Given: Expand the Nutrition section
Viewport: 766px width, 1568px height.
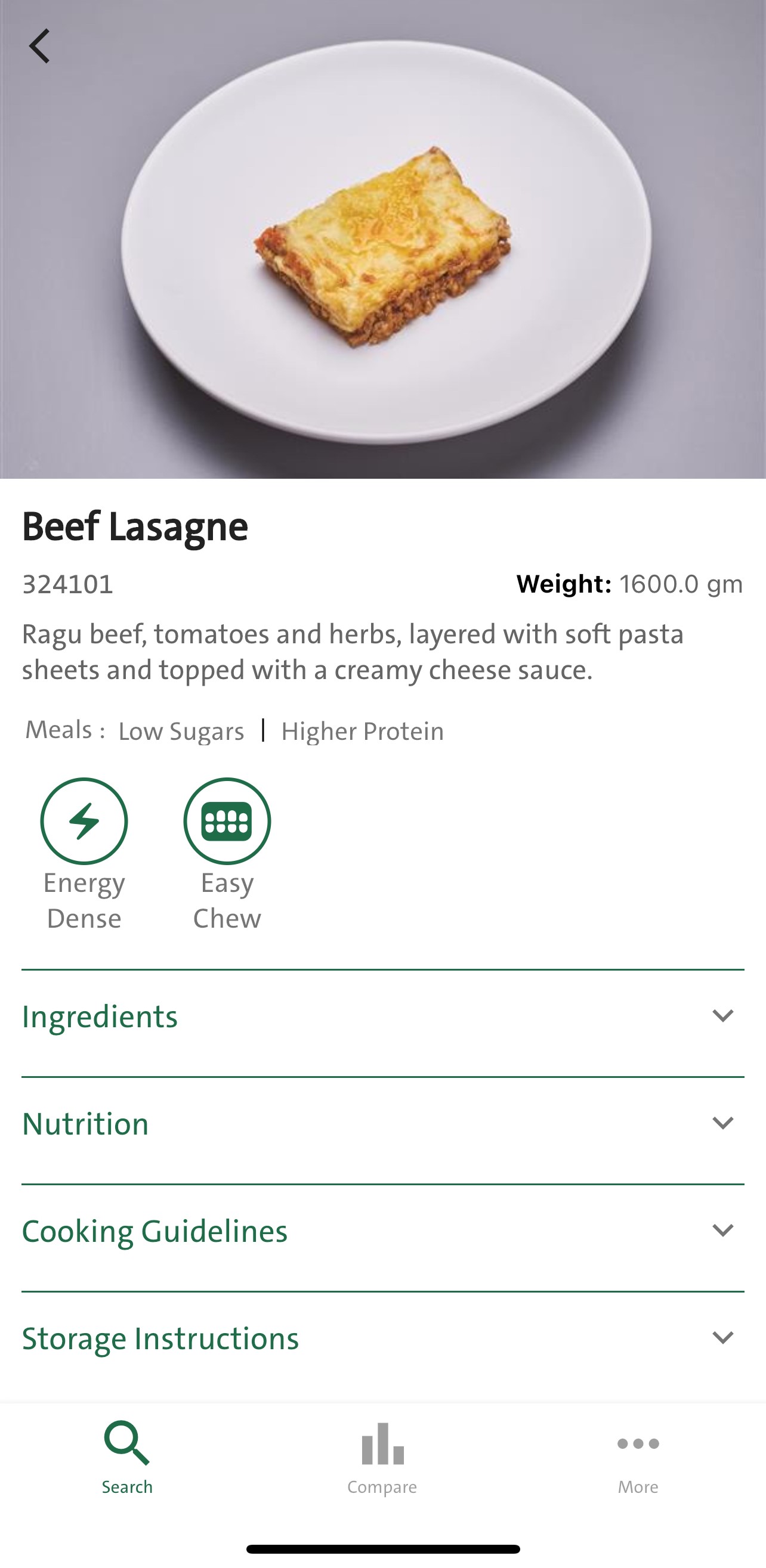Looking at the screenshot, I should [383, 1124].
